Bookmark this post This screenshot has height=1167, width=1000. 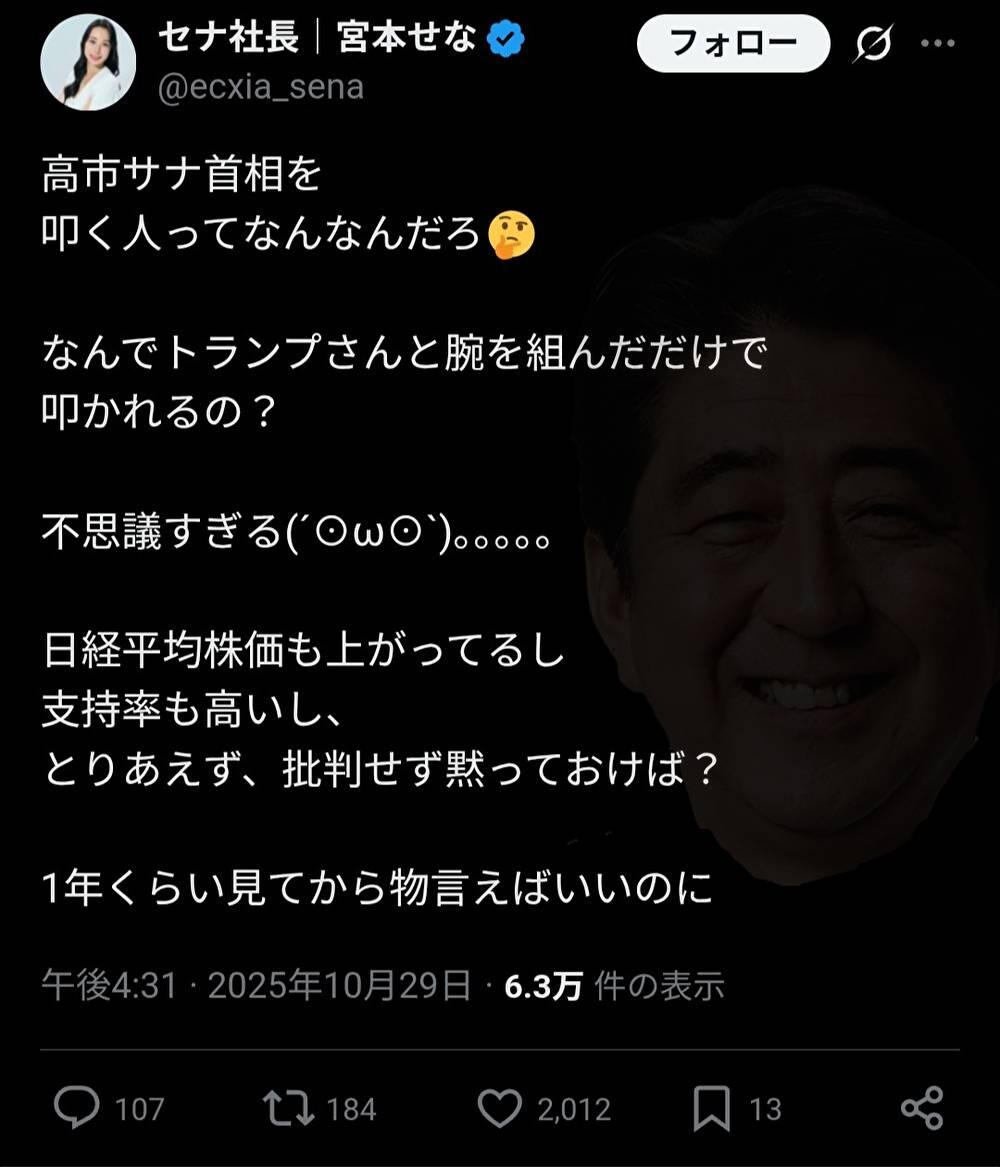(711, 1108)
